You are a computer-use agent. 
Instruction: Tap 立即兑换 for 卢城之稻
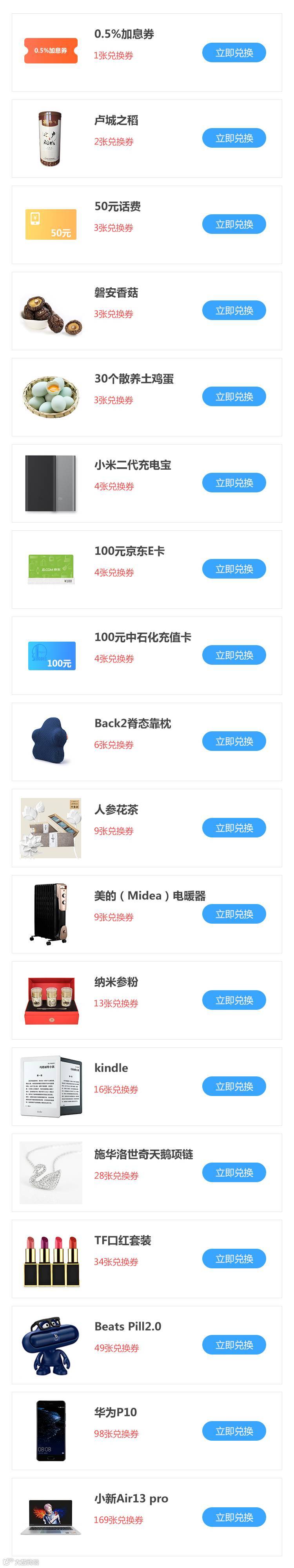(234, 138)
